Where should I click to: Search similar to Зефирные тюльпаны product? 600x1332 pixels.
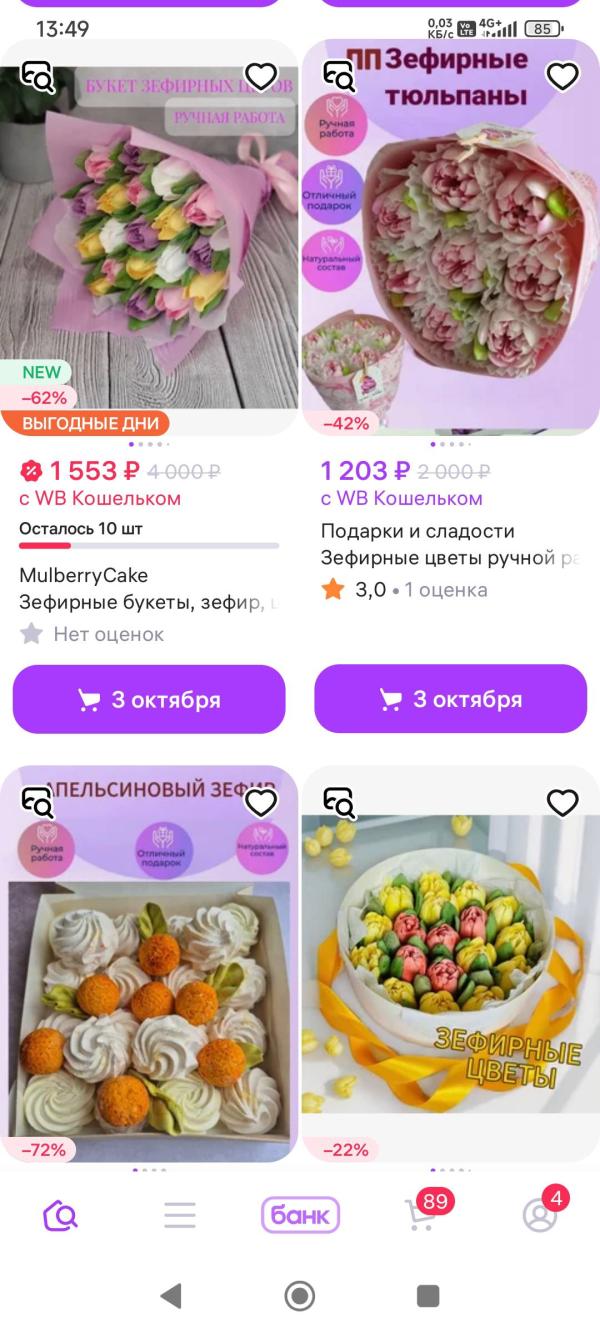click(339, 76)
